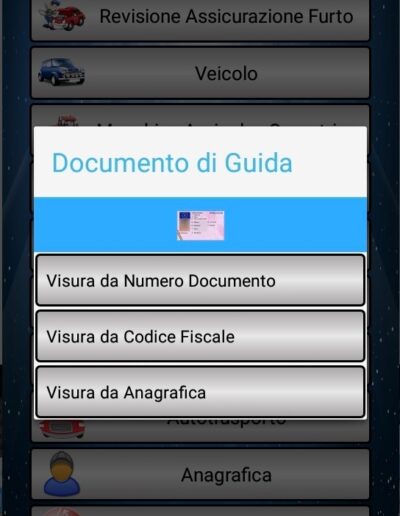Image resolution: width=400 pixels, height=516 pixels.
Task: Open Visura da Anagrafica option
Action: tap(200, 392)
